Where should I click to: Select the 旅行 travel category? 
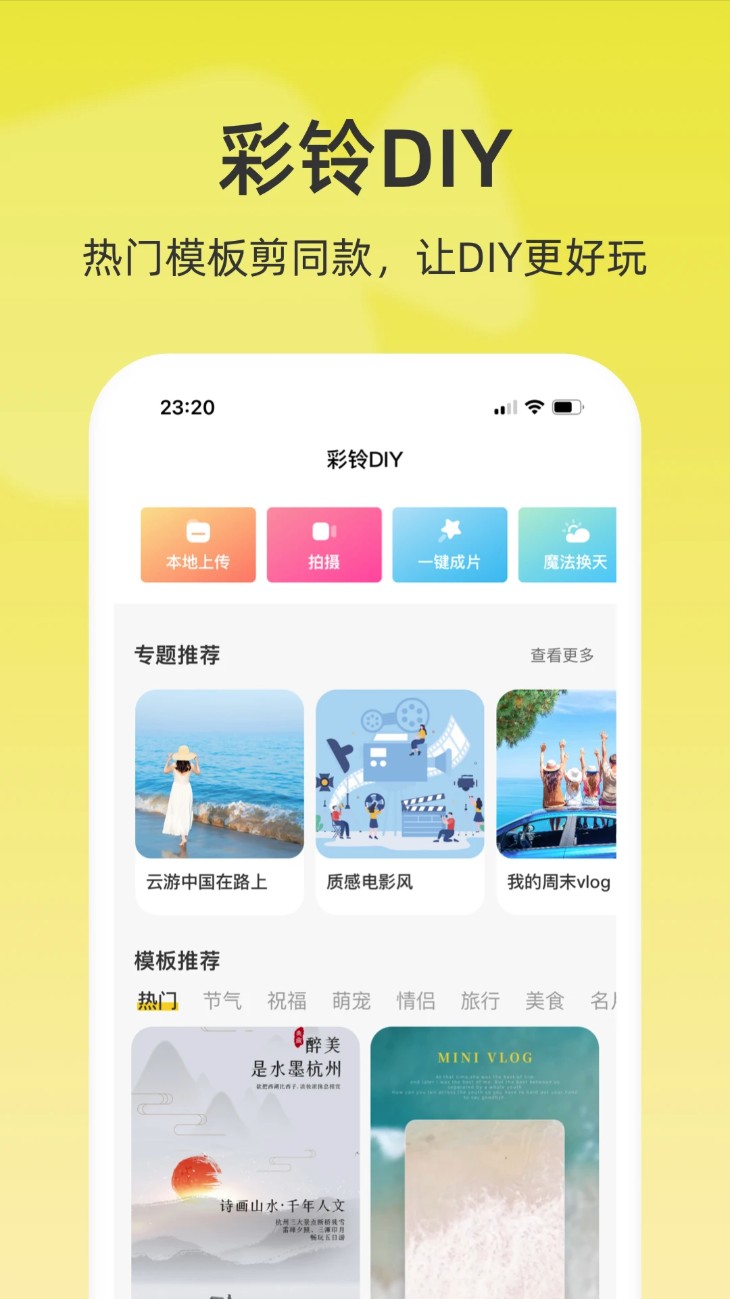[479, 1000]
